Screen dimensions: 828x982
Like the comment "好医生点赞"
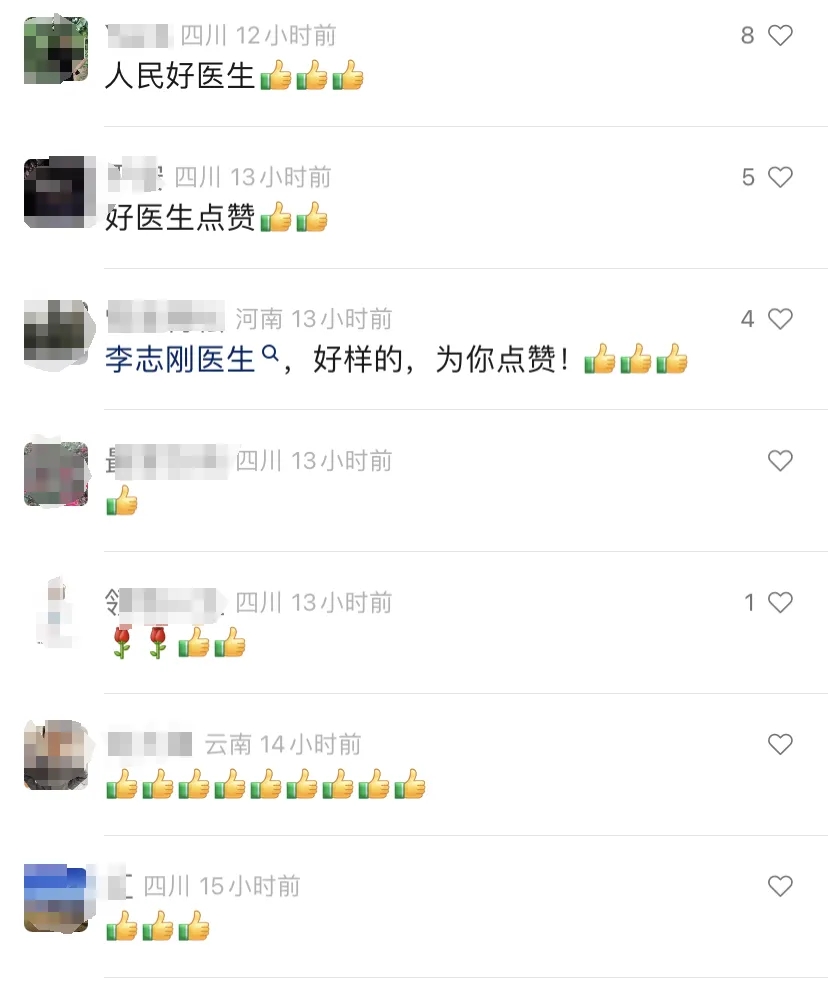click(x=779, y=178)
